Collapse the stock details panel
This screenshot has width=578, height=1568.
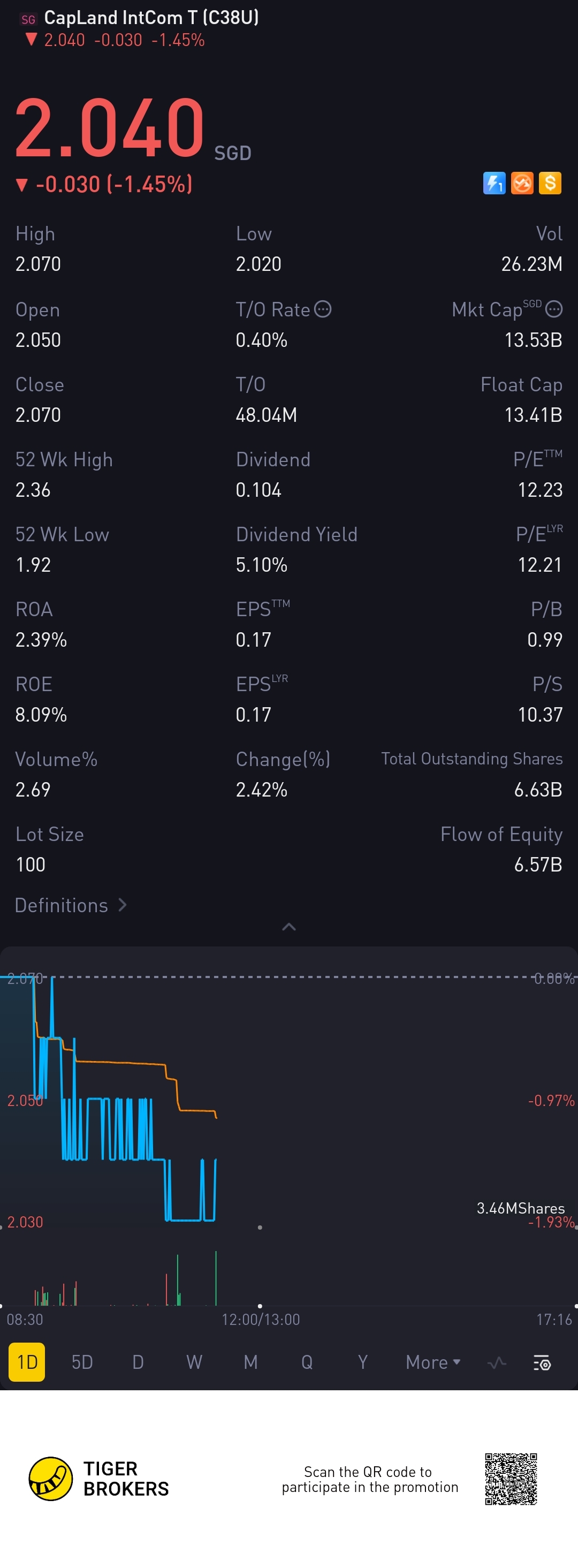click(289, 927)
